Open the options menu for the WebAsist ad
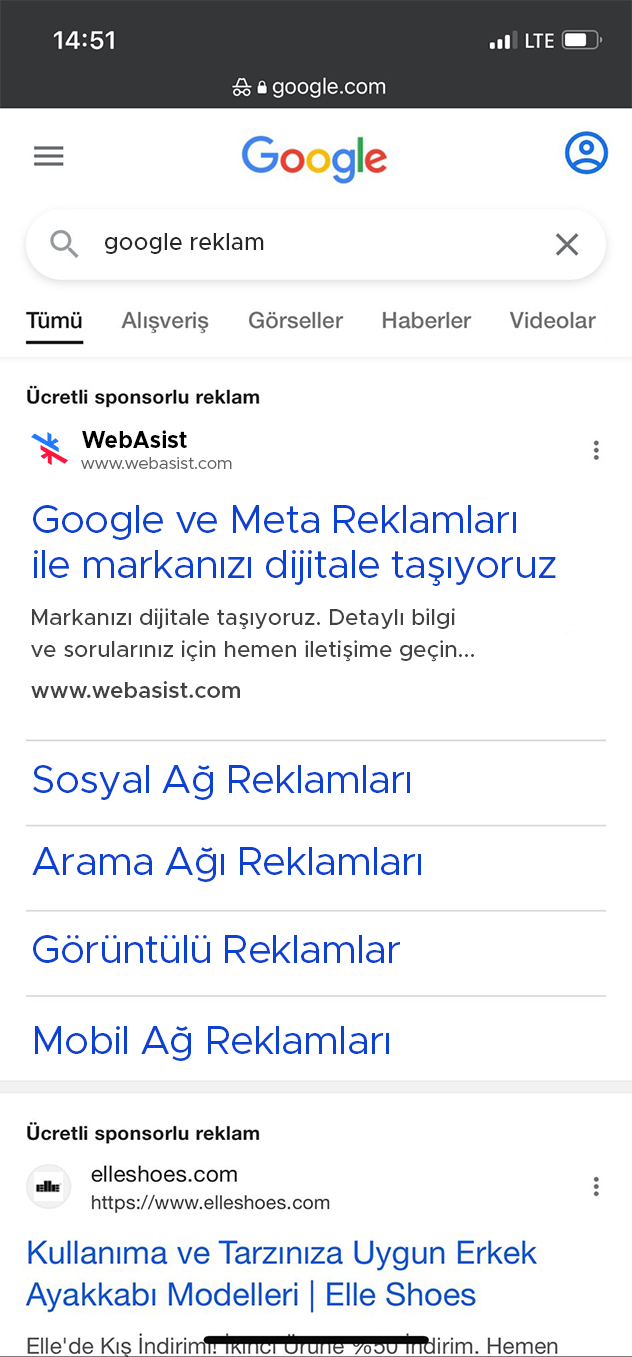 [x=596, y=450]
